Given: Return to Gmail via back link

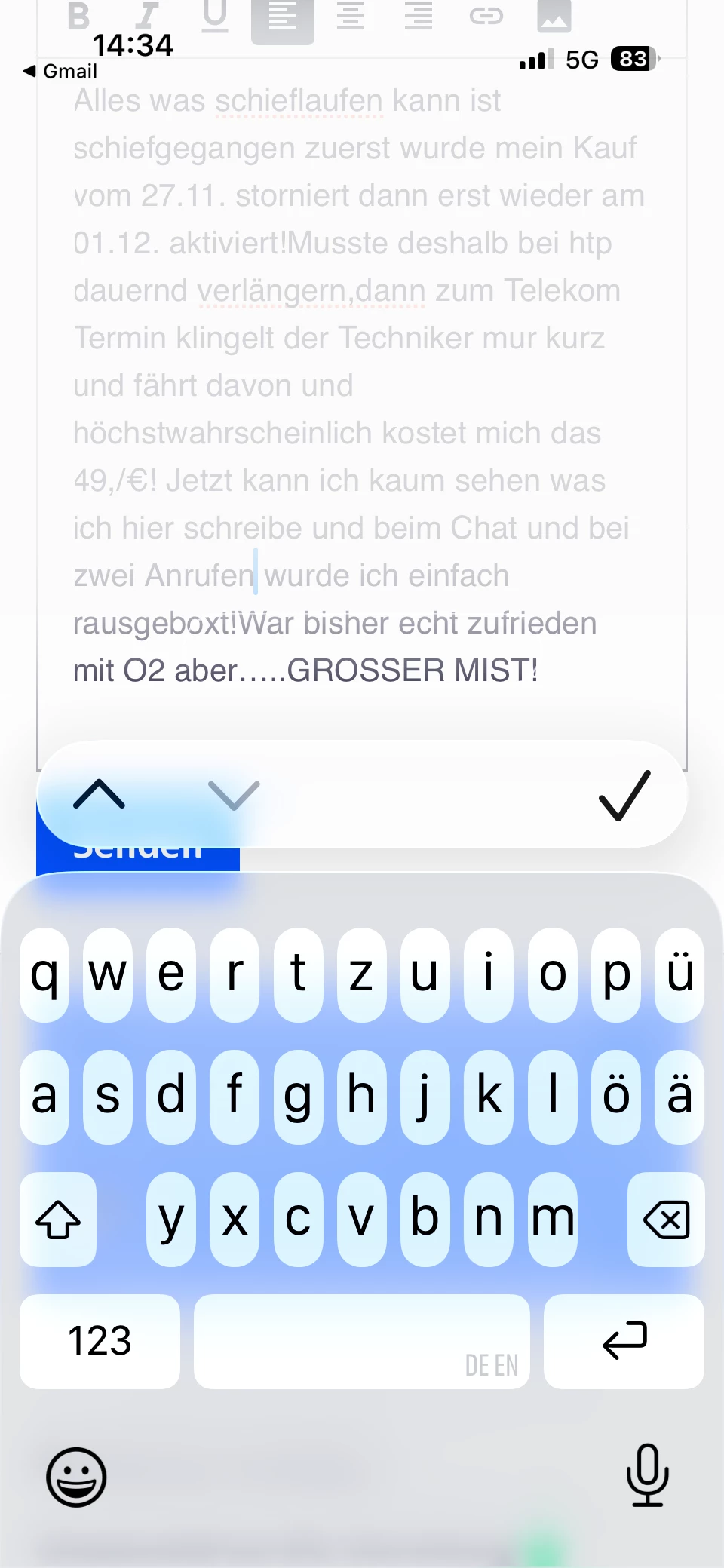Looking at the screenshot, I should pyautogui.click(x=60, y=71).
